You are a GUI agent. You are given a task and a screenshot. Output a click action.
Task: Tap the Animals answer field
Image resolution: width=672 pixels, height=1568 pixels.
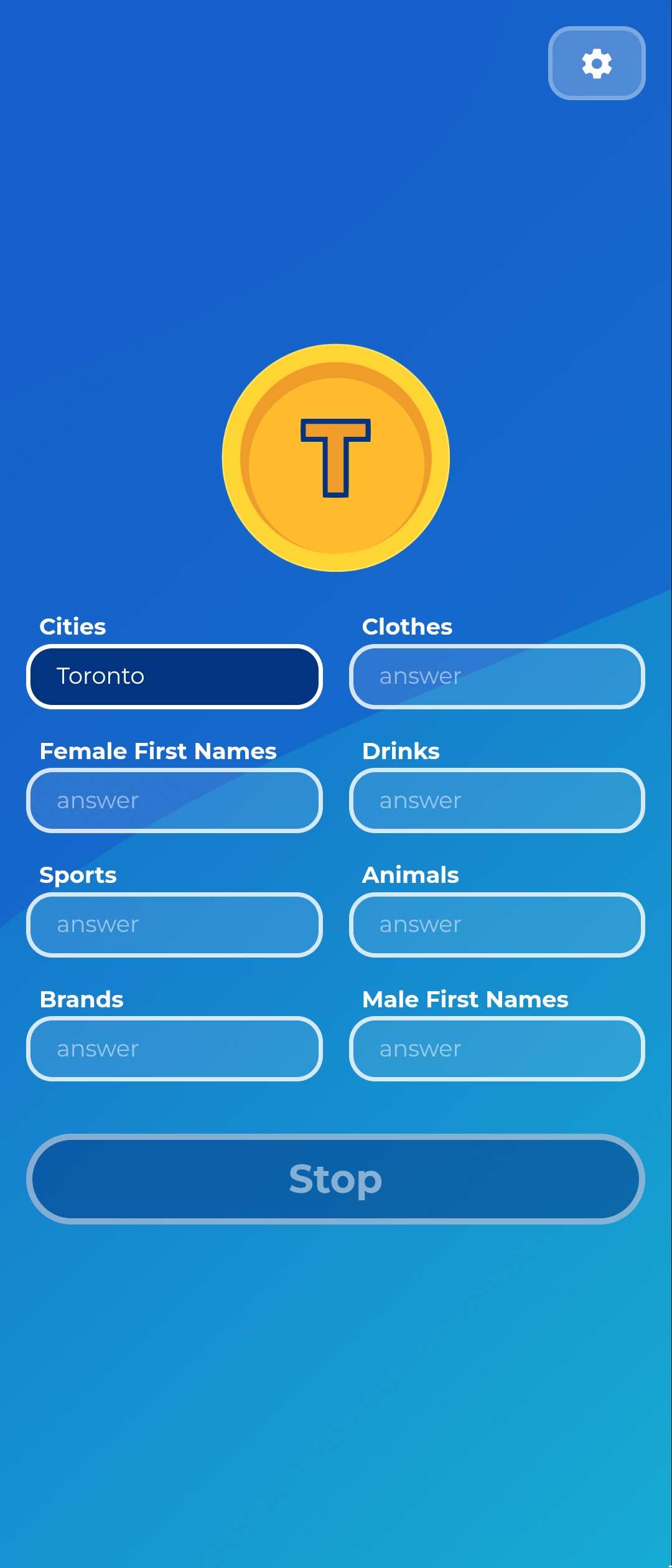[497, 925]
